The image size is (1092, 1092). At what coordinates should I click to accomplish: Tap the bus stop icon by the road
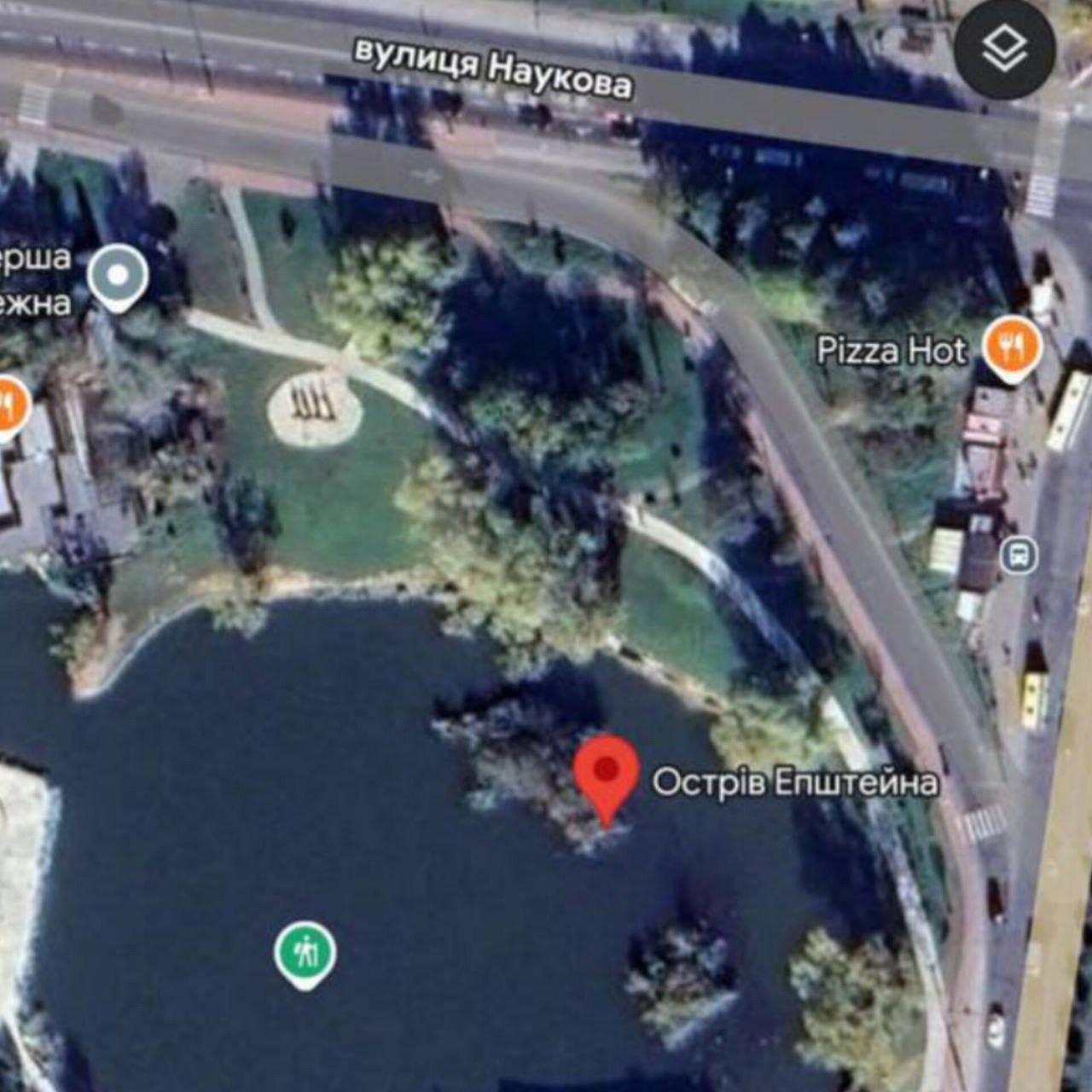1019,556
